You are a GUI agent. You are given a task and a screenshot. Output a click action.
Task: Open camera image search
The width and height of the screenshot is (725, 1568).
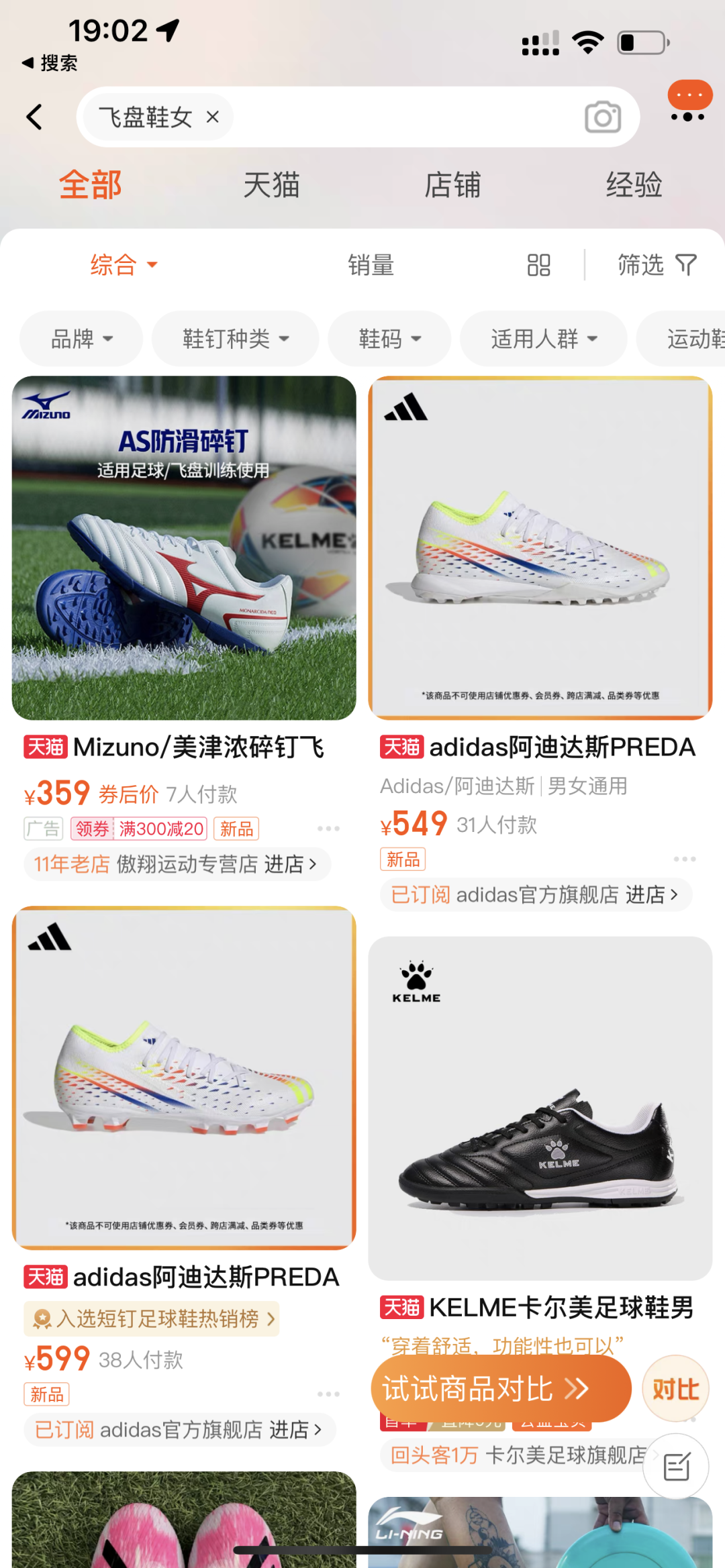(602, 117)
